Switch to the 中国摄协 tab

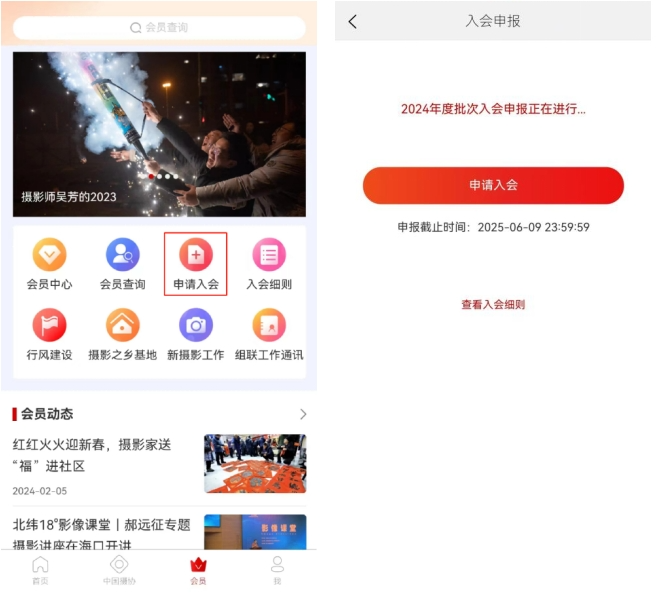click(119, 570)
